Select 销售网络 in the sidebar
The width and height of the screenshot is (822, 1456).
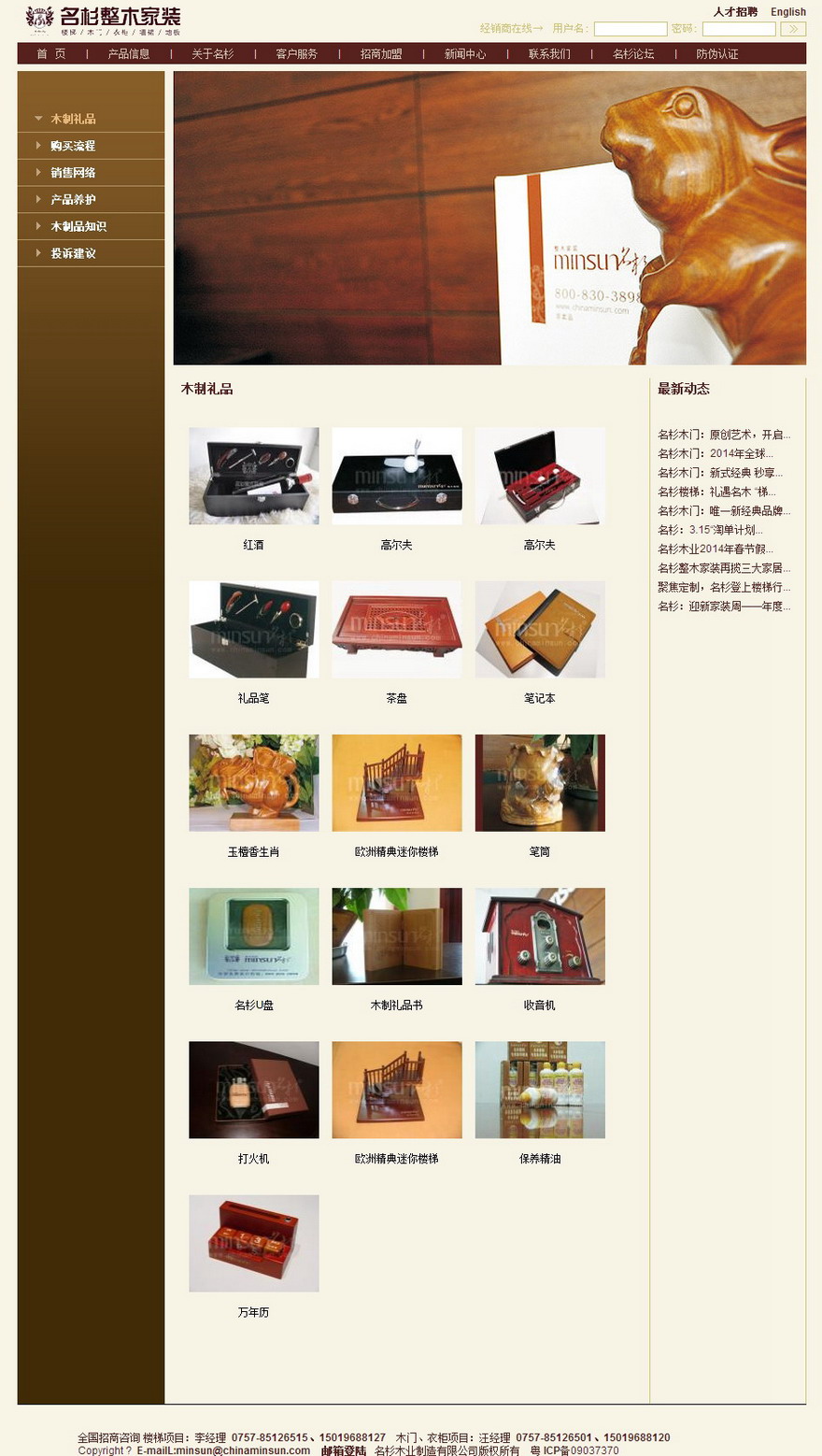point(73,173)
